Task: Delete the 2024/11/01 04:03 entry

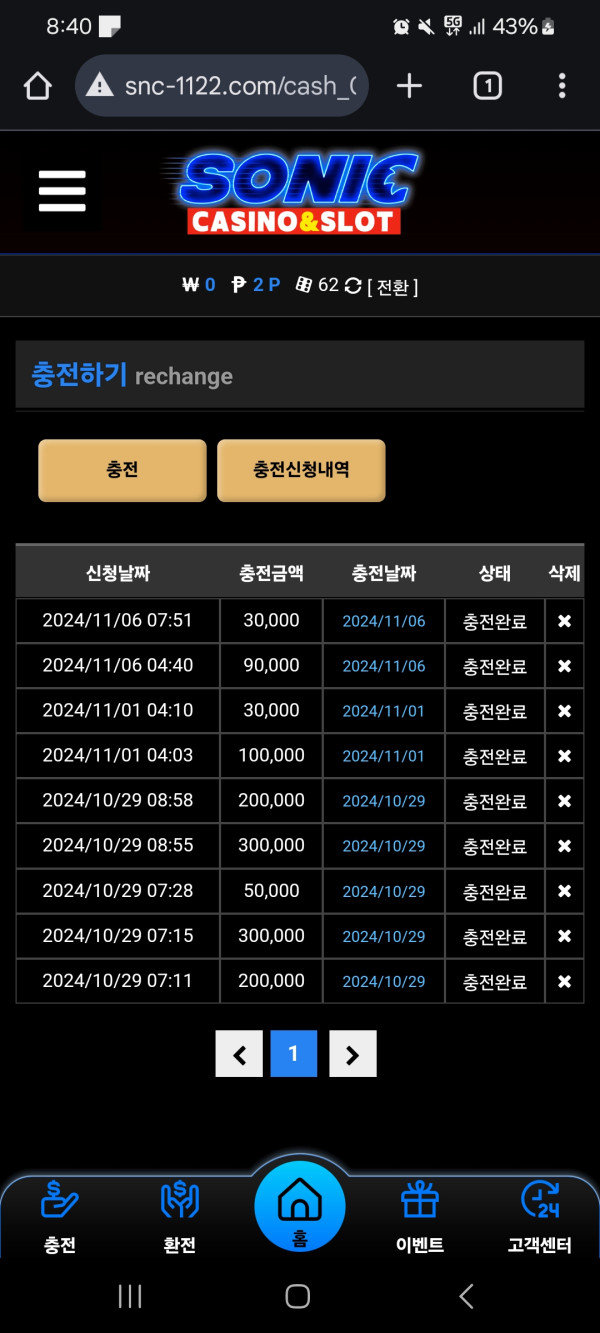Action: (564, 756)
